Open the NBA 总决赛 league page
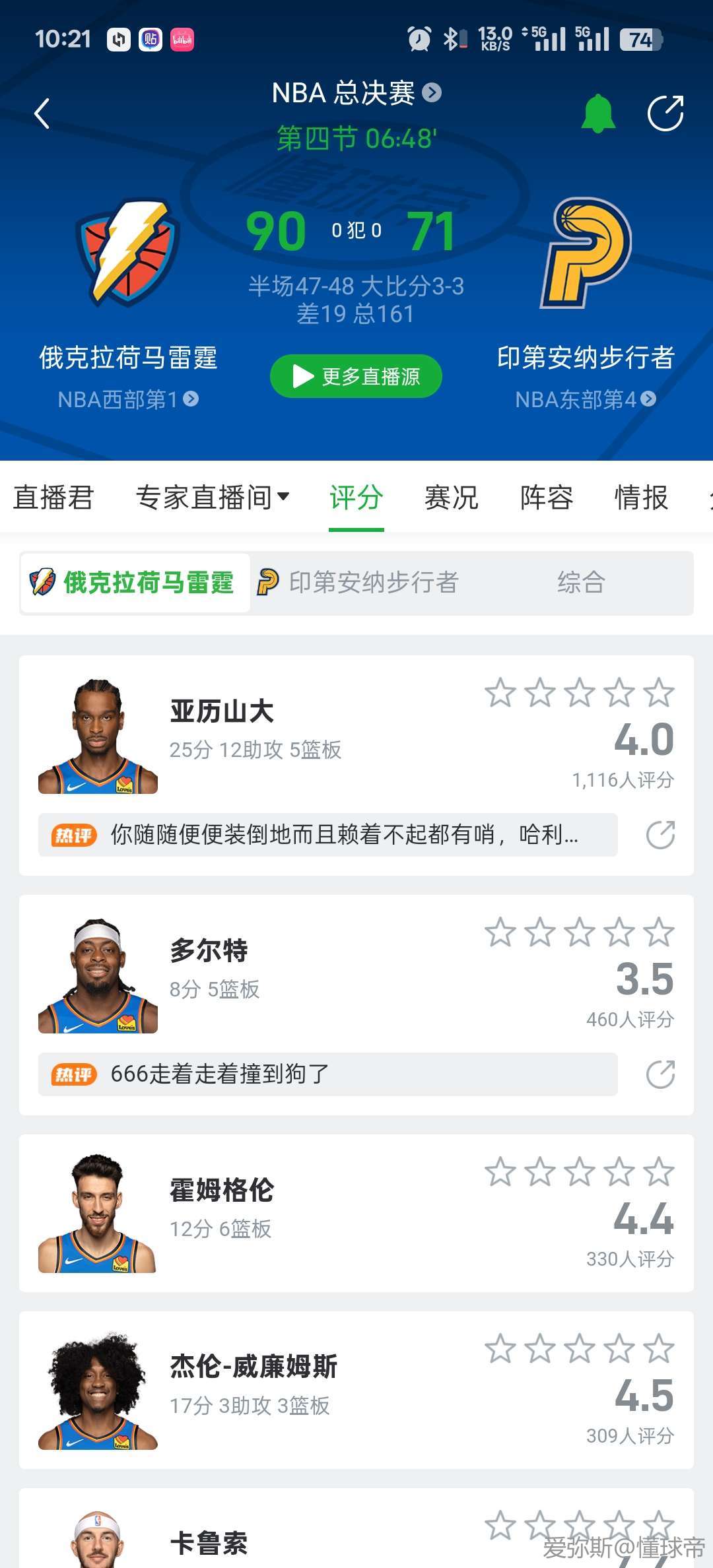 click(356, 93)
